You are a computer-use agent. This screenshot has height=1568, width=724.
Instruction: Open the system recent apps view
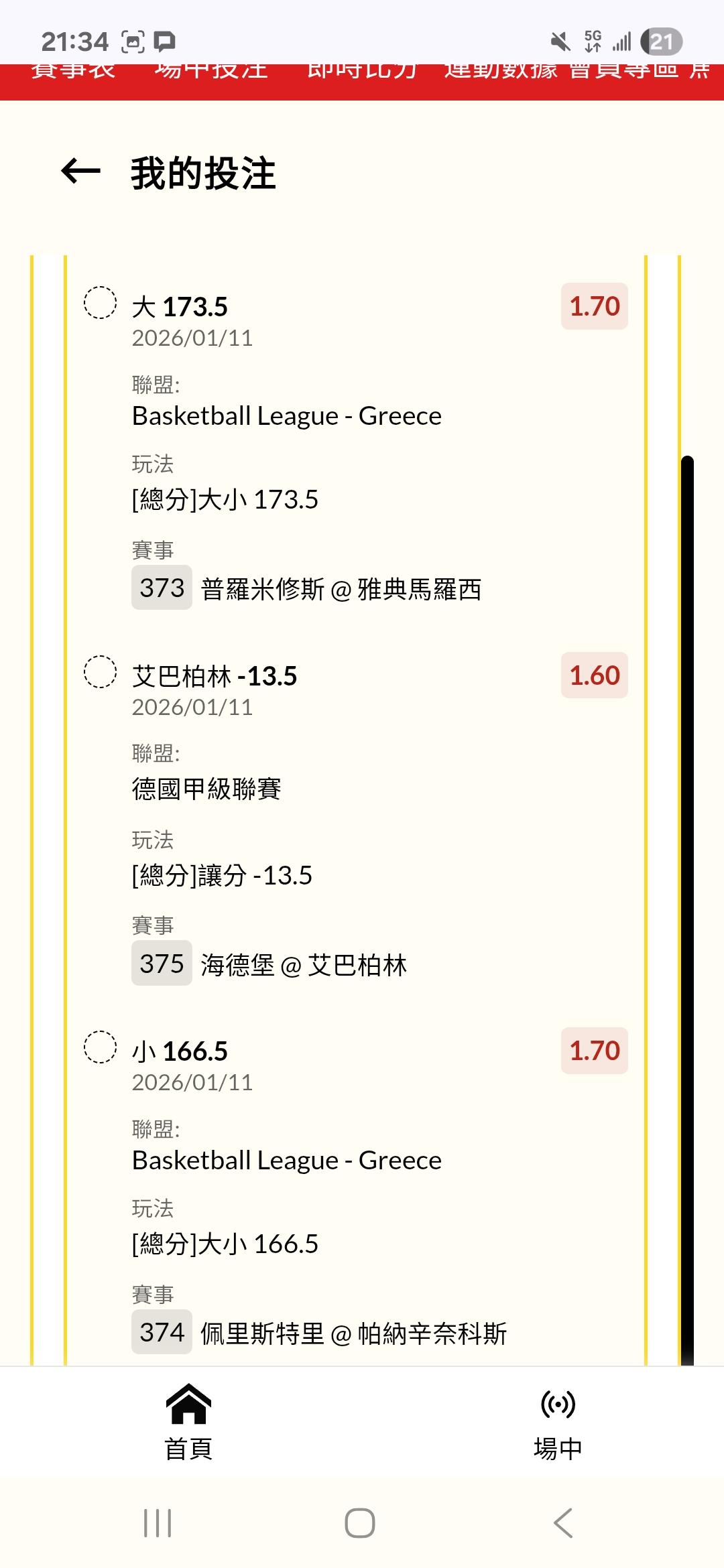tap(158, 1524)
